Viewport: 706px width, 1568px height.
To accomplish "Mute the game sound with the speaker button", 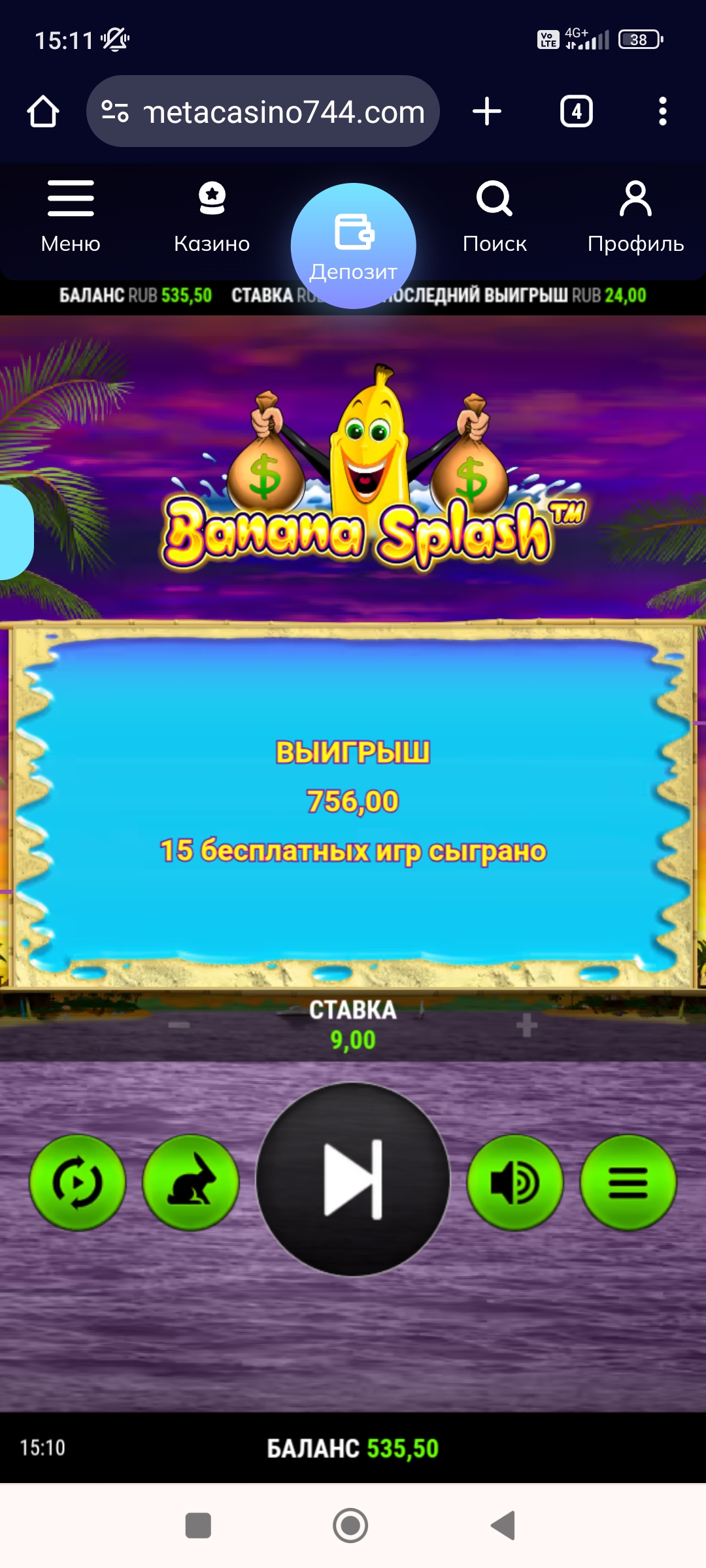I will (x=515, y=1183).
